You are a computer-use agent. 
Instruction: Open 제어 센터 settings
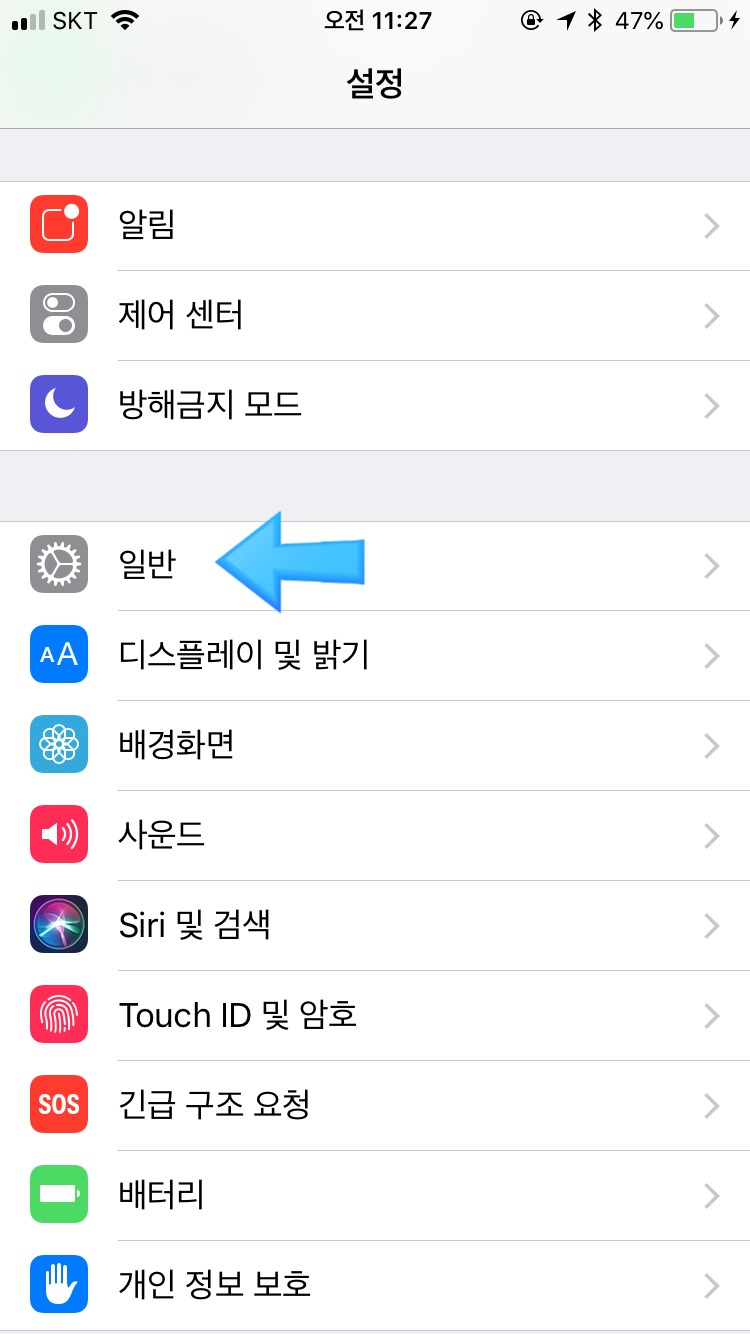[x=375, y=316]
